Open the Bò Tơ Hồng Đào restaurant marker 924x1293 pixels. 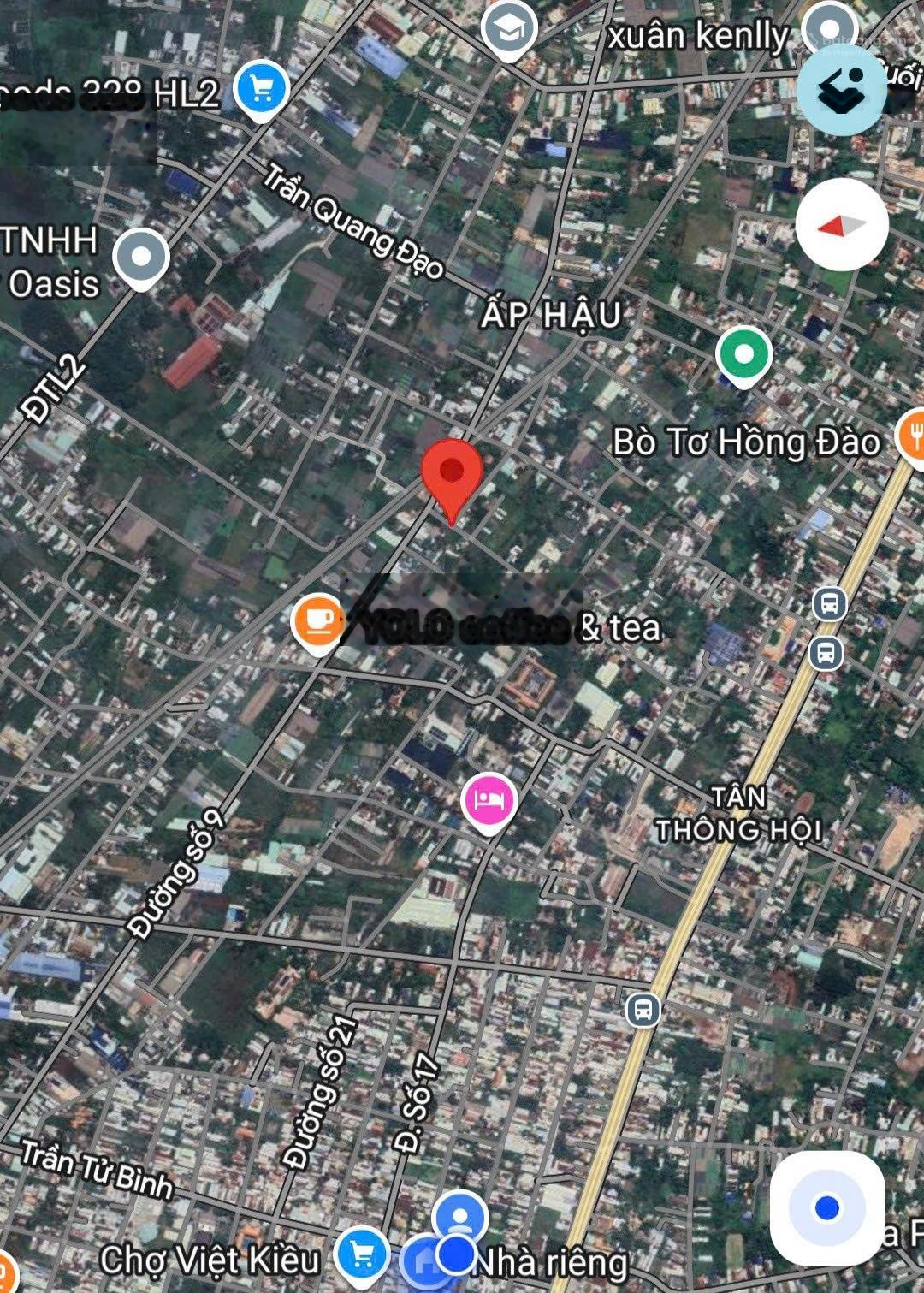click(x=912, y=436)
